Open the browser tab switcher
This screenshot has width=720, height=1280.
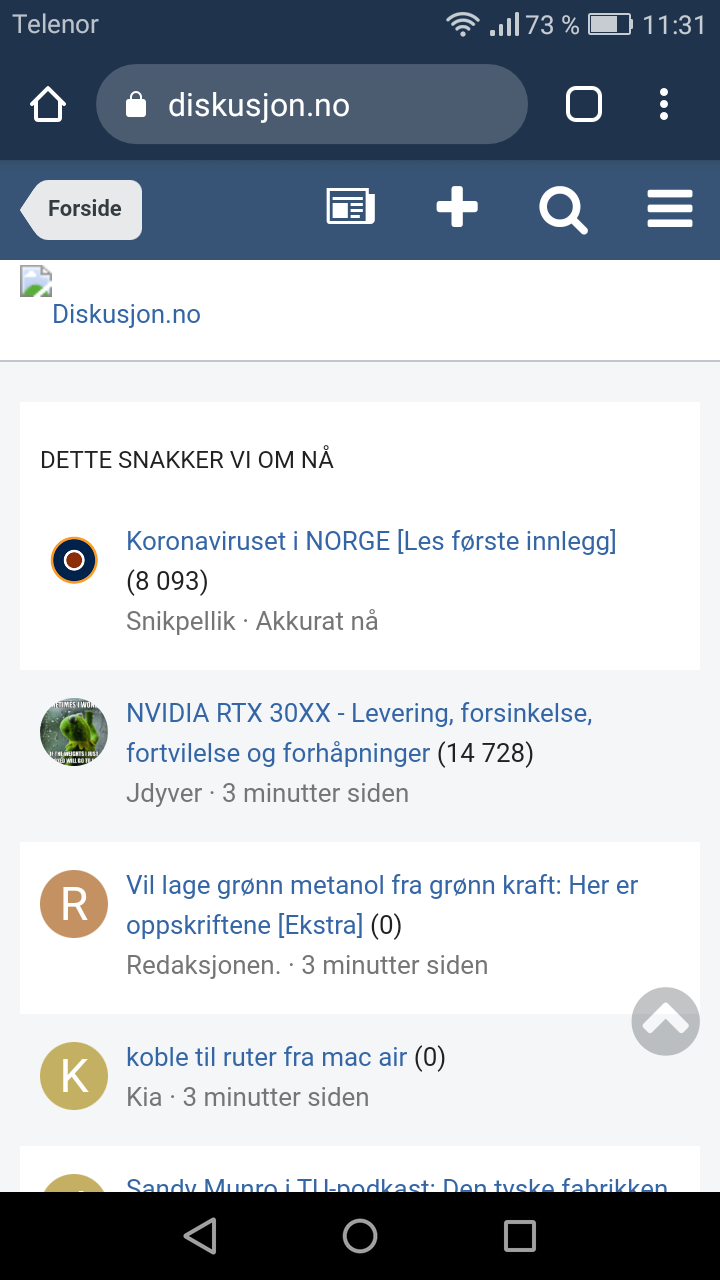pos(584,105)
